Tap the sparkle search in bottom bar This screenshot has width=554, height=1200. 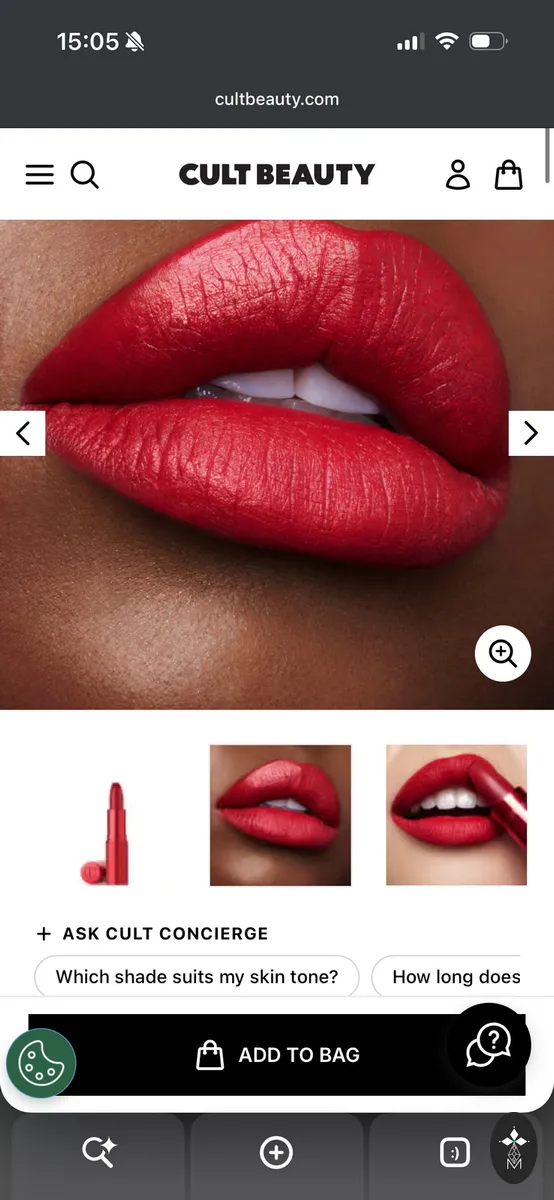pyautogui.click(x=99, y=1153)
